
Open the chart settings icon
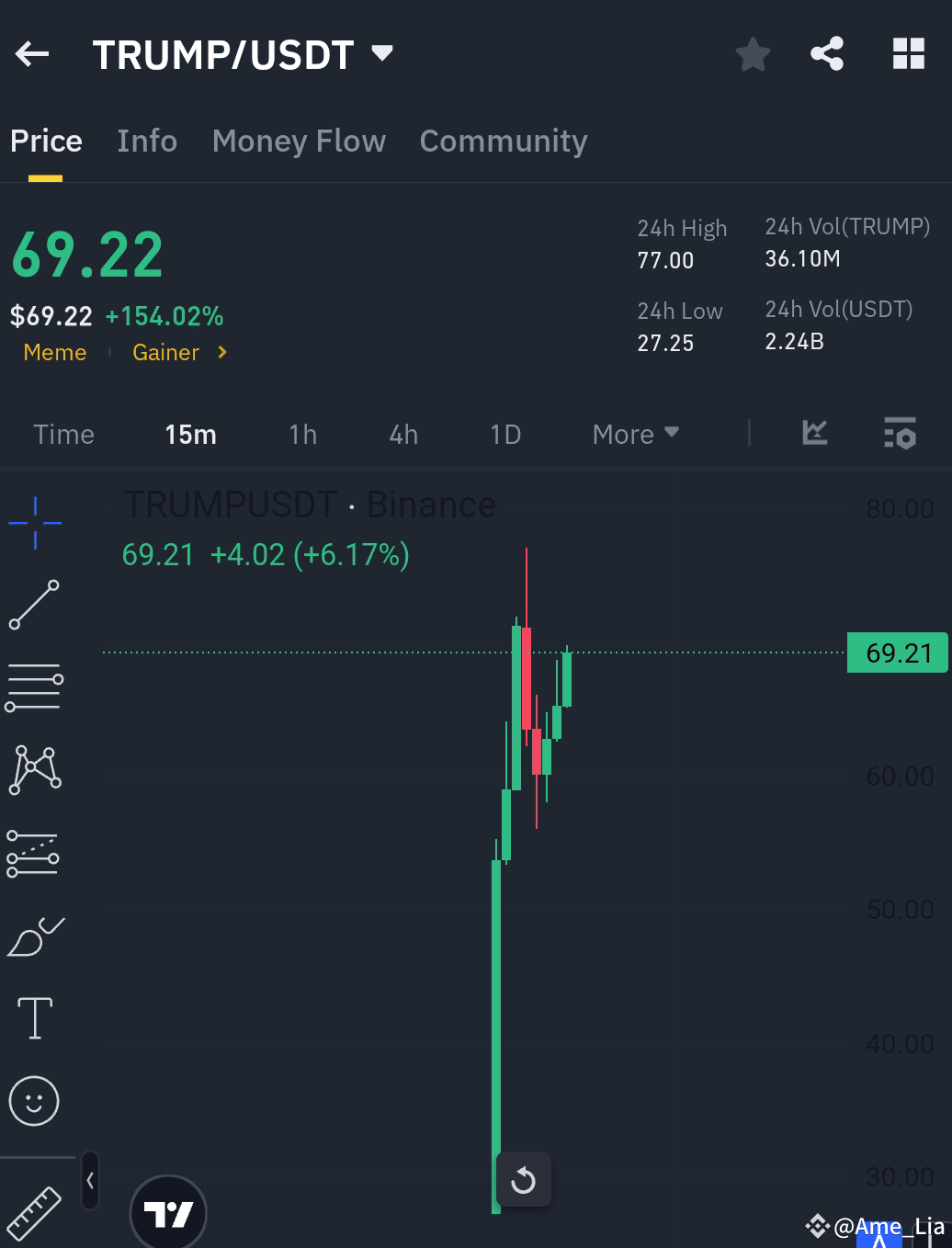[x=899, y=434]
